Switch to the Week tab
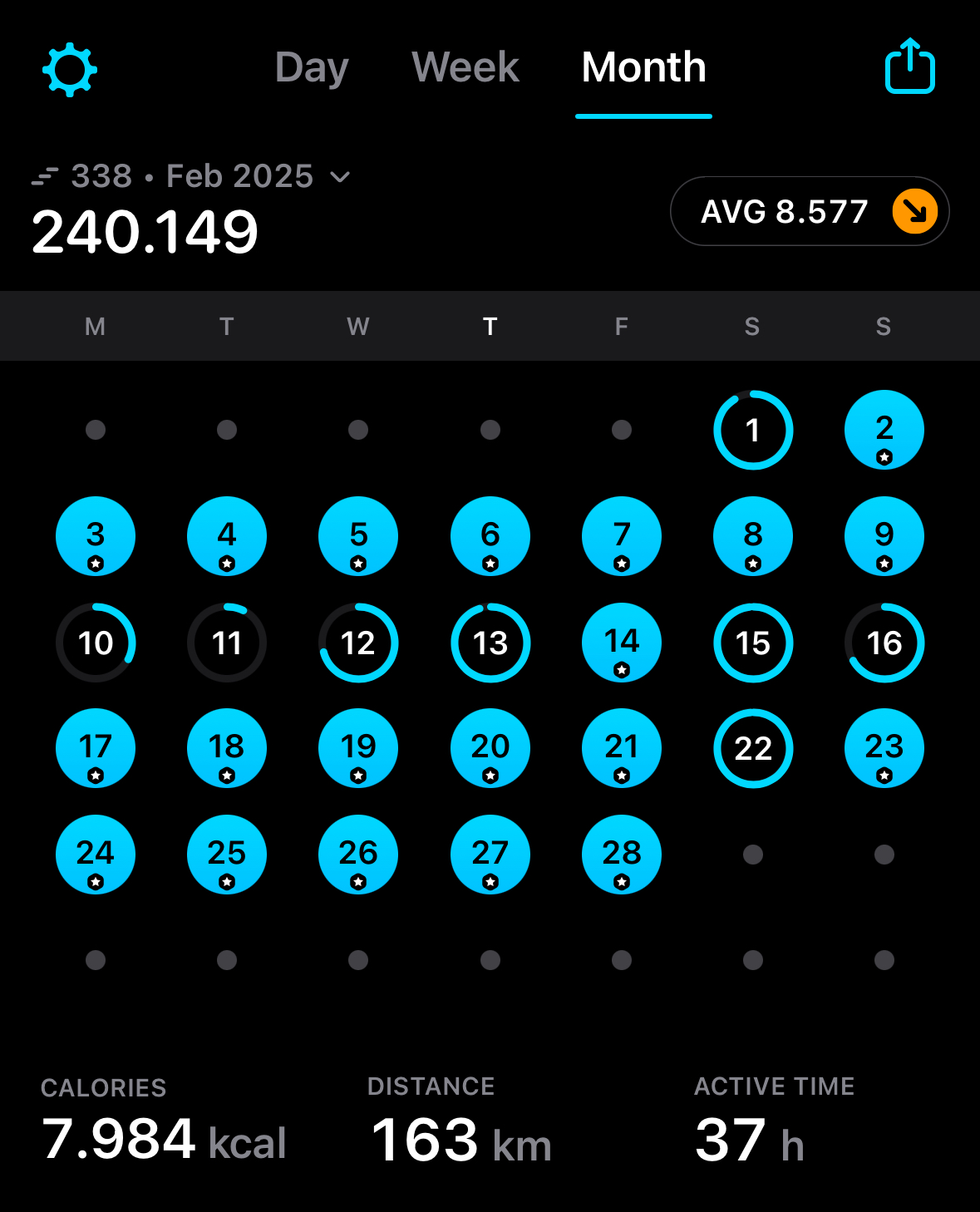Image resolution: width=980 pixels, height=1212 pixels. point(465,67)
